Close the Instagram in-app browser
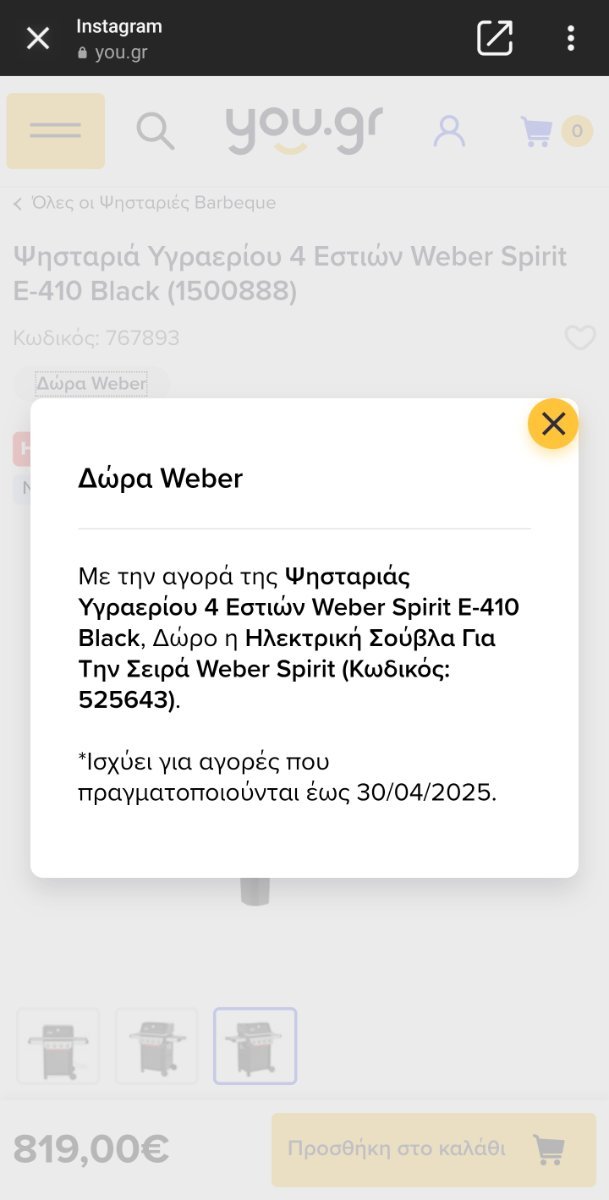Image resolution: width=609 pixels, height=1200 pixels. pos(38,39)
